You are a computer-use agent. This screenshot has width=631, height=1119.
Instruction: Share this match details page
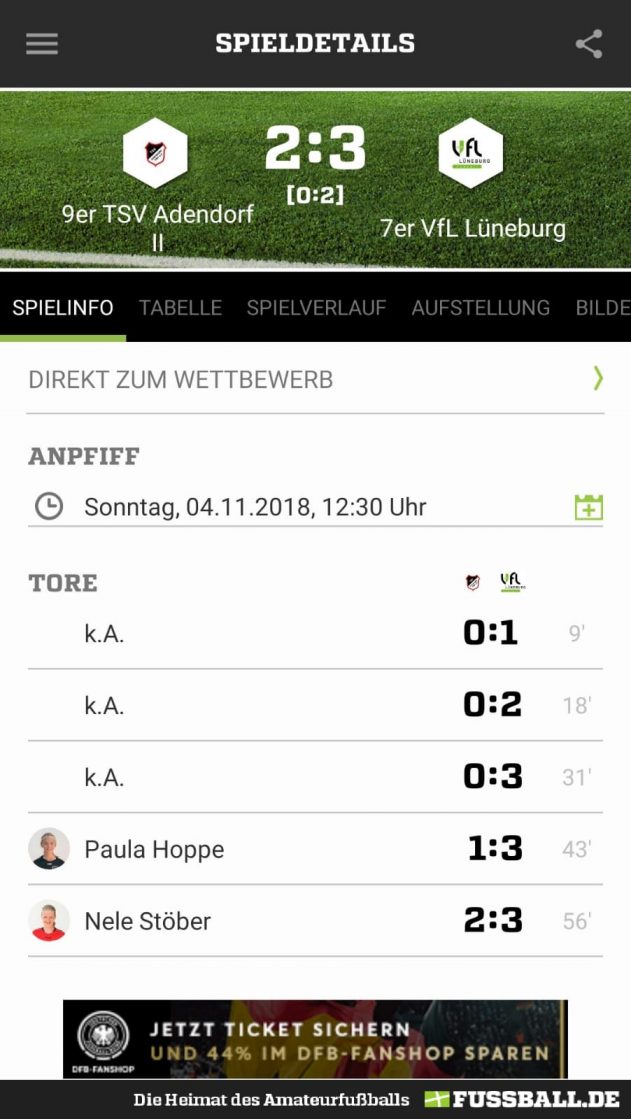tap(589, 44)
